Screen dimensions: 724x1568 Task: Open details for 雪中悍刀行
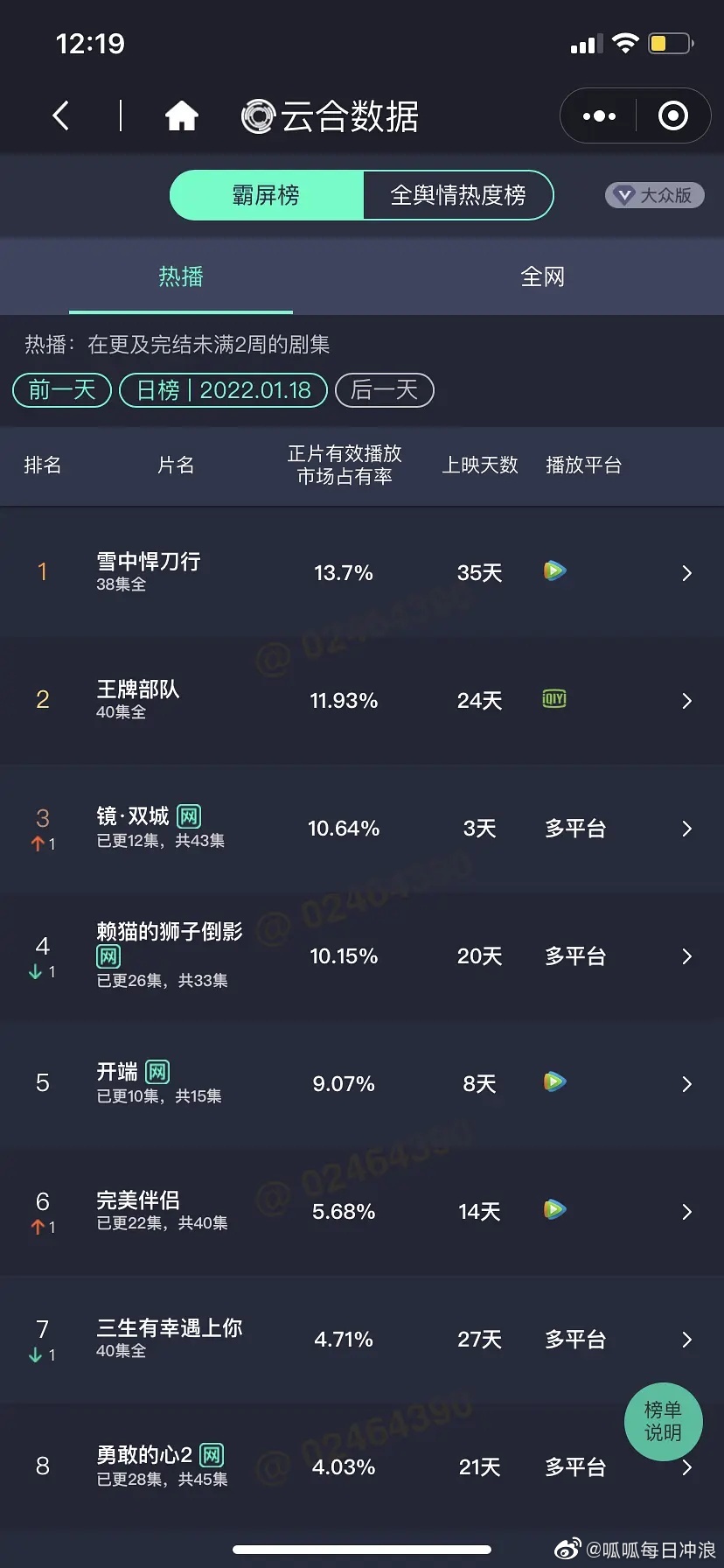362,572
